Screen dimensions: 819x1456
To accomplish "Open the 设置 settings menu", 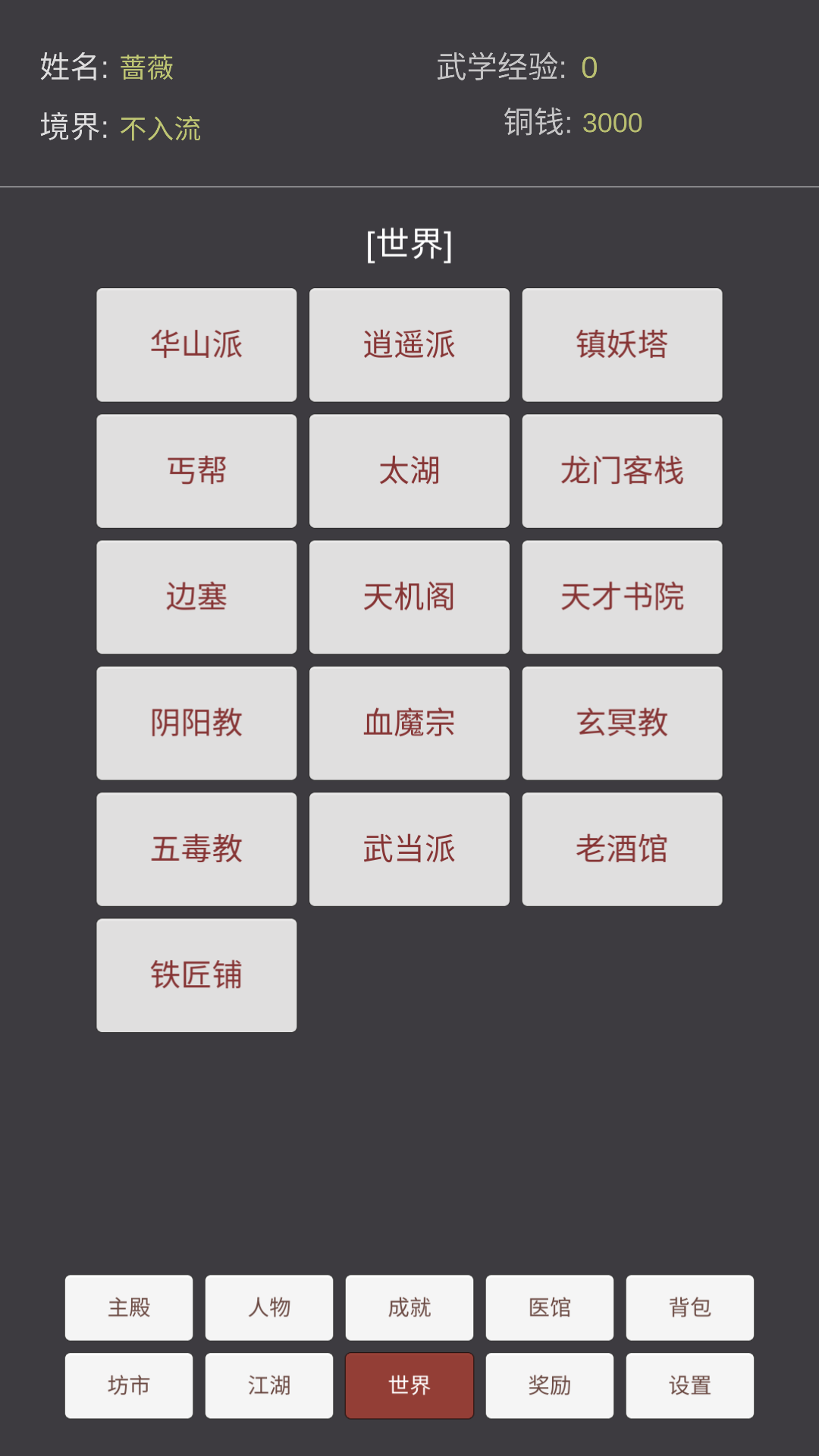I will coord(689,1385).
